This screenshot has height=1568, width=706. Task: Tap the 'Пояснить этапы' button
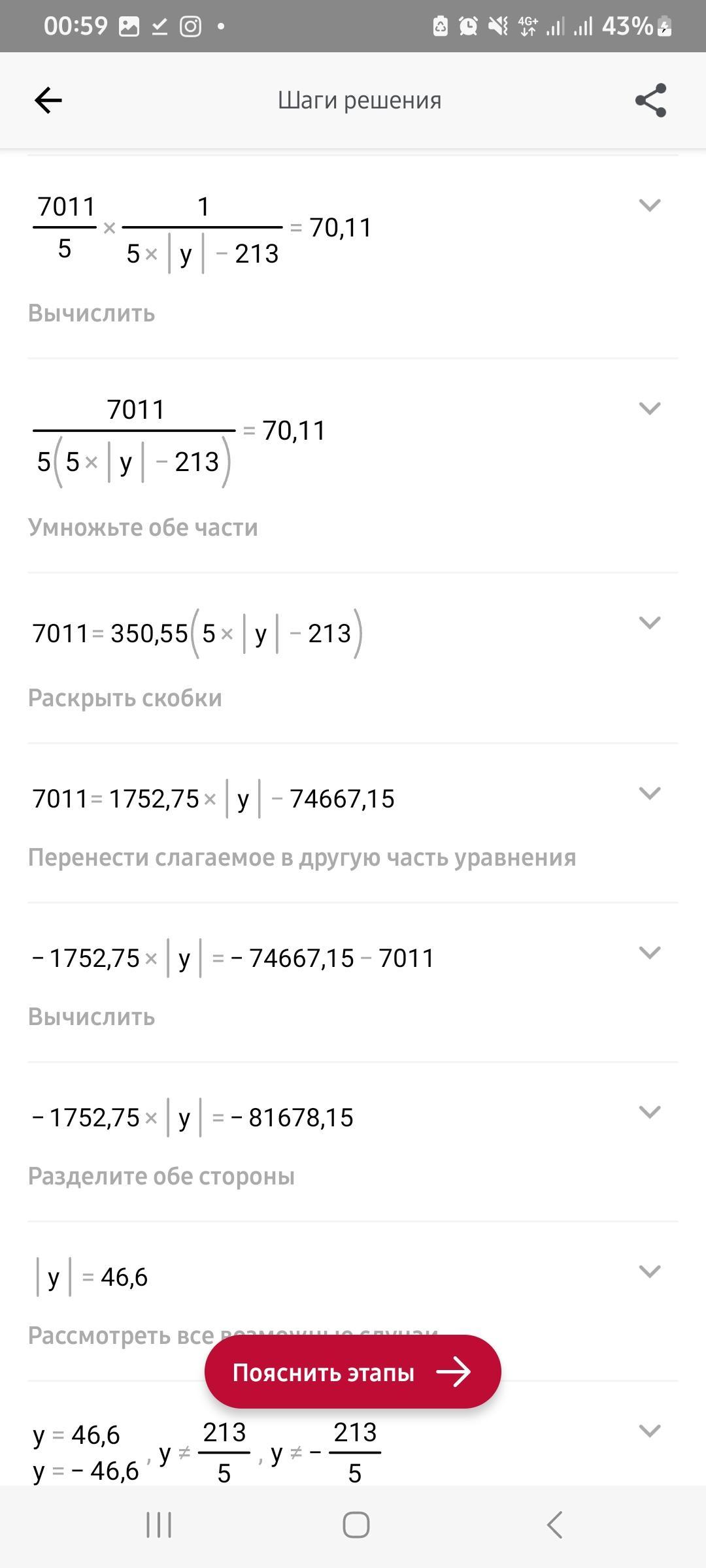pyautogui.click(x=352, y=1372)
